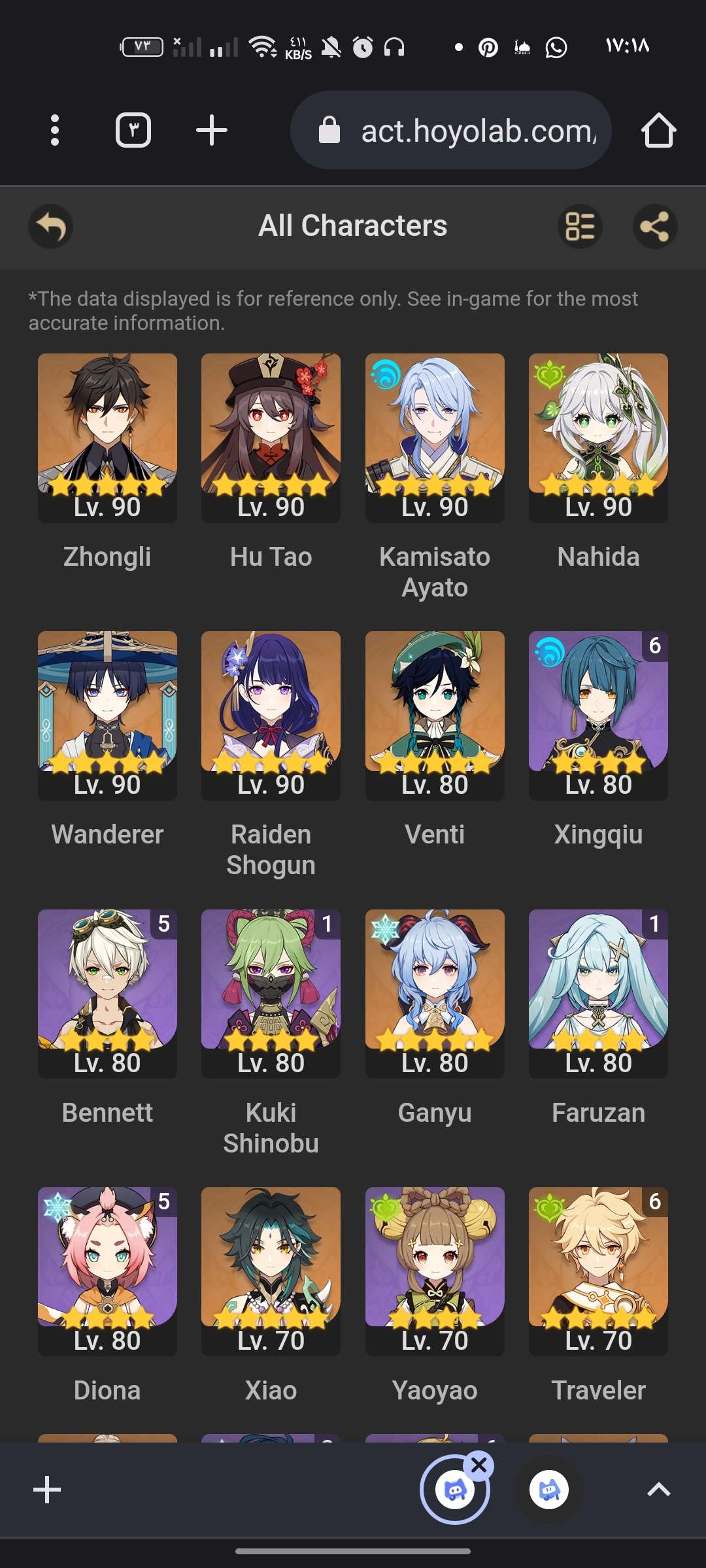Open Ganyu's character card
The width and height of the screenshot is (706, 1568).
pos(435,993)
